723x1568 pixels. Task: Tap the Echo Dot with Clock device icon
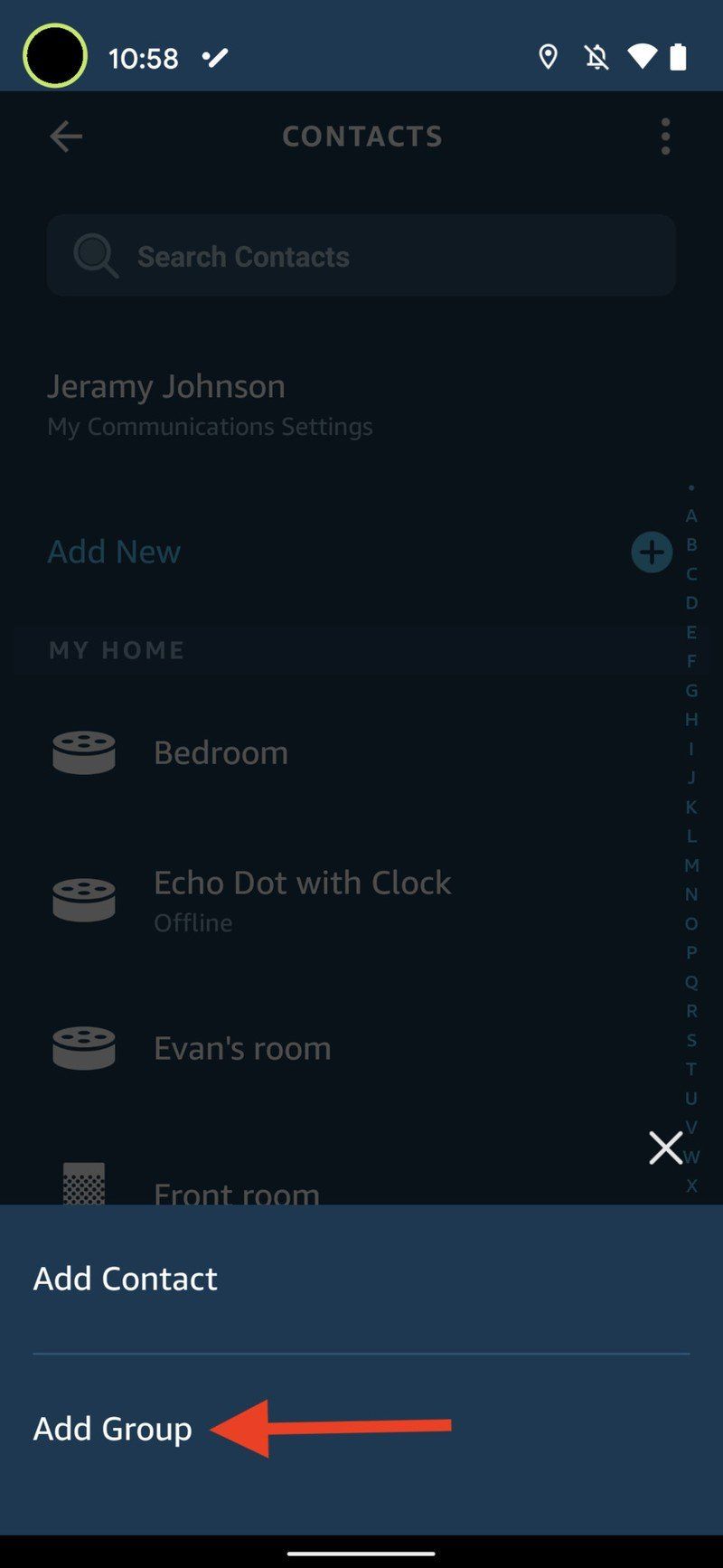click(x=83, y=898)
